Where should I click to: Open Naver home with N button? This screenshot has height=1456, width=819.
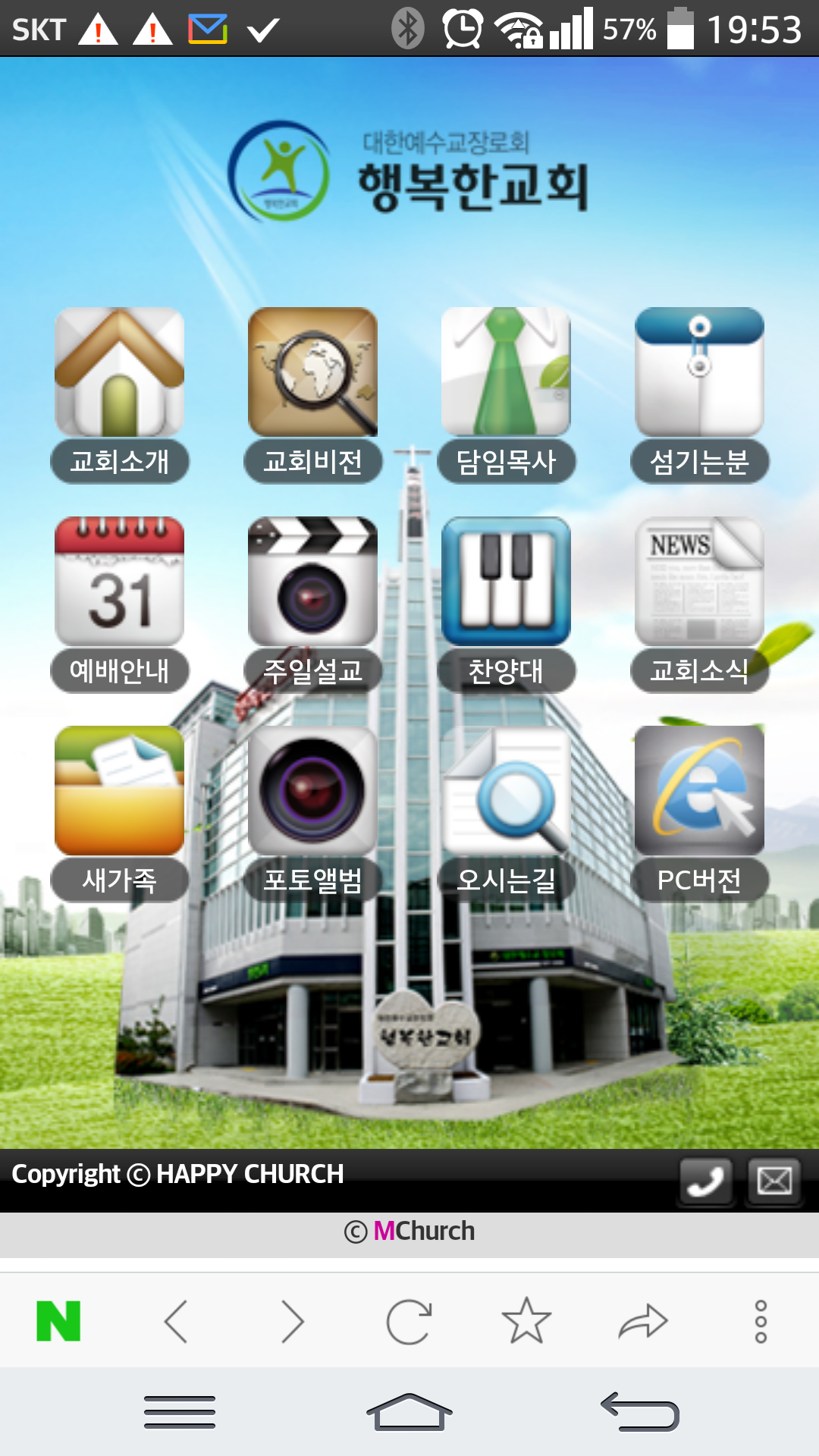(58, 1321)
